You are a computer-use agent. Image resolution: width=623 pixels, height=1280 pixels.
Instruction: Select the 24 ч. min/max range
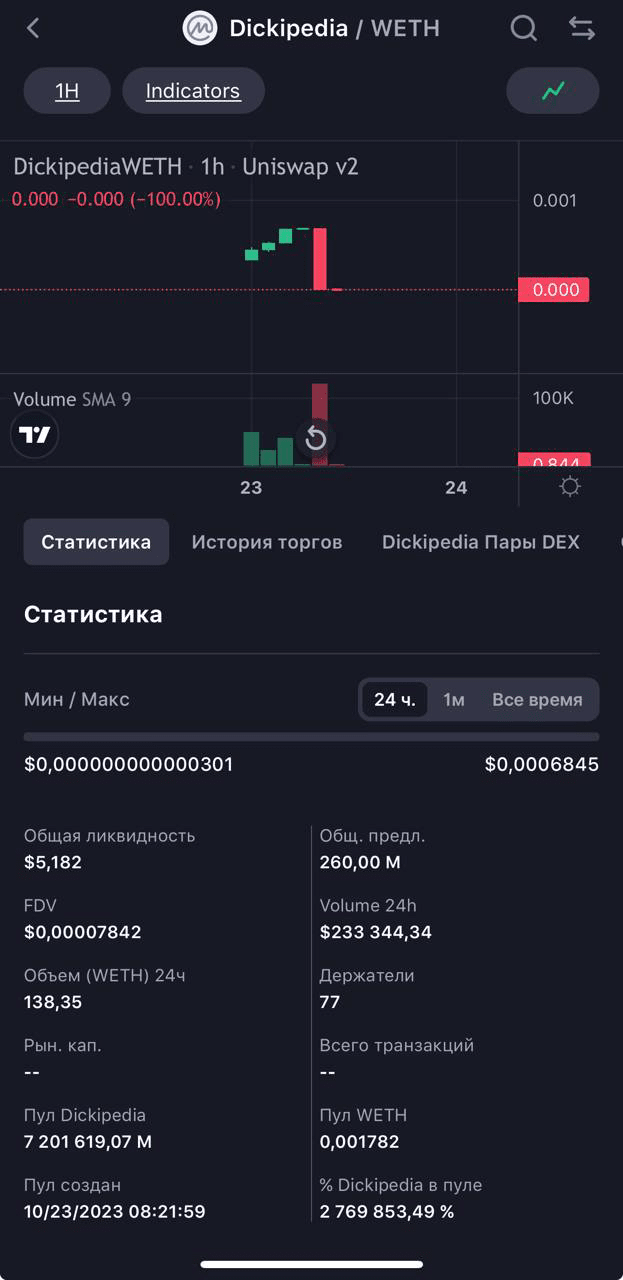394,700
